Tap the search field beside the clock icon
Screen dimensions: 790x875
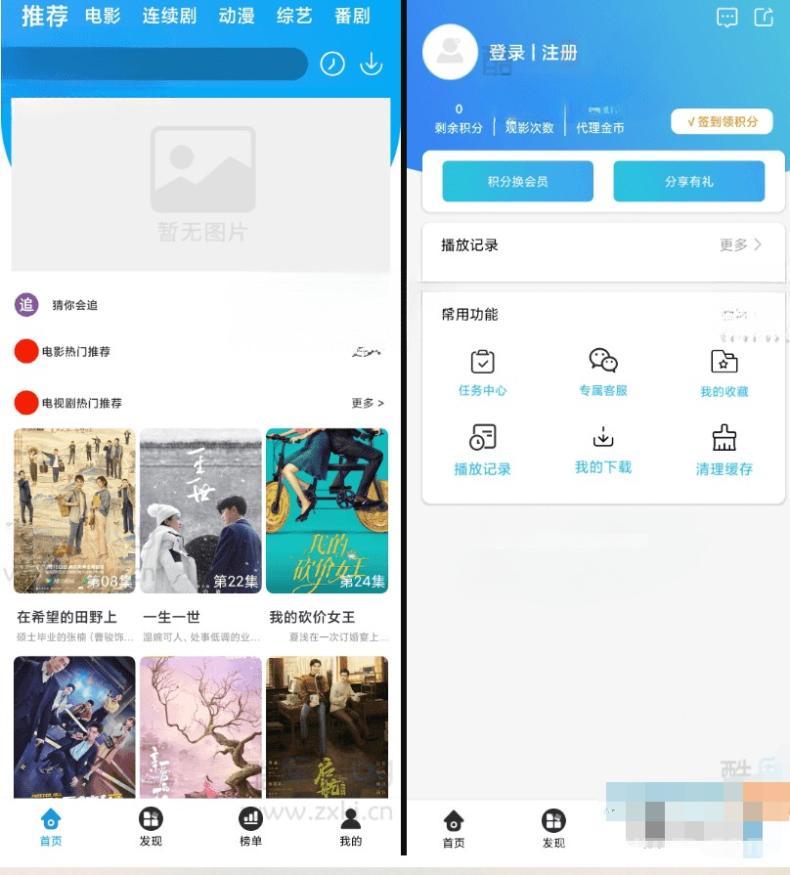pyautogui.click(x=155, y=64)
